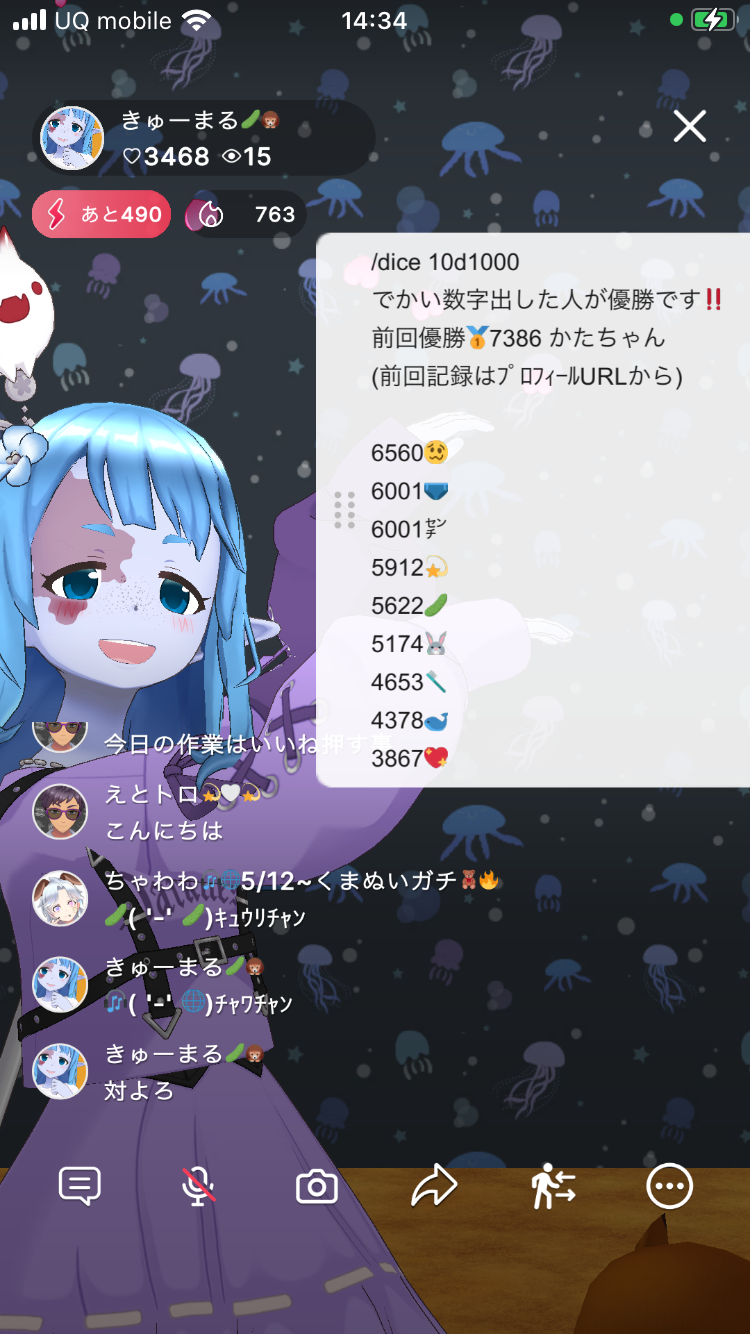This screenshot has width=750, height=1334.
Task: Open the 763 flame points counter
Action: tap(244, 215)
